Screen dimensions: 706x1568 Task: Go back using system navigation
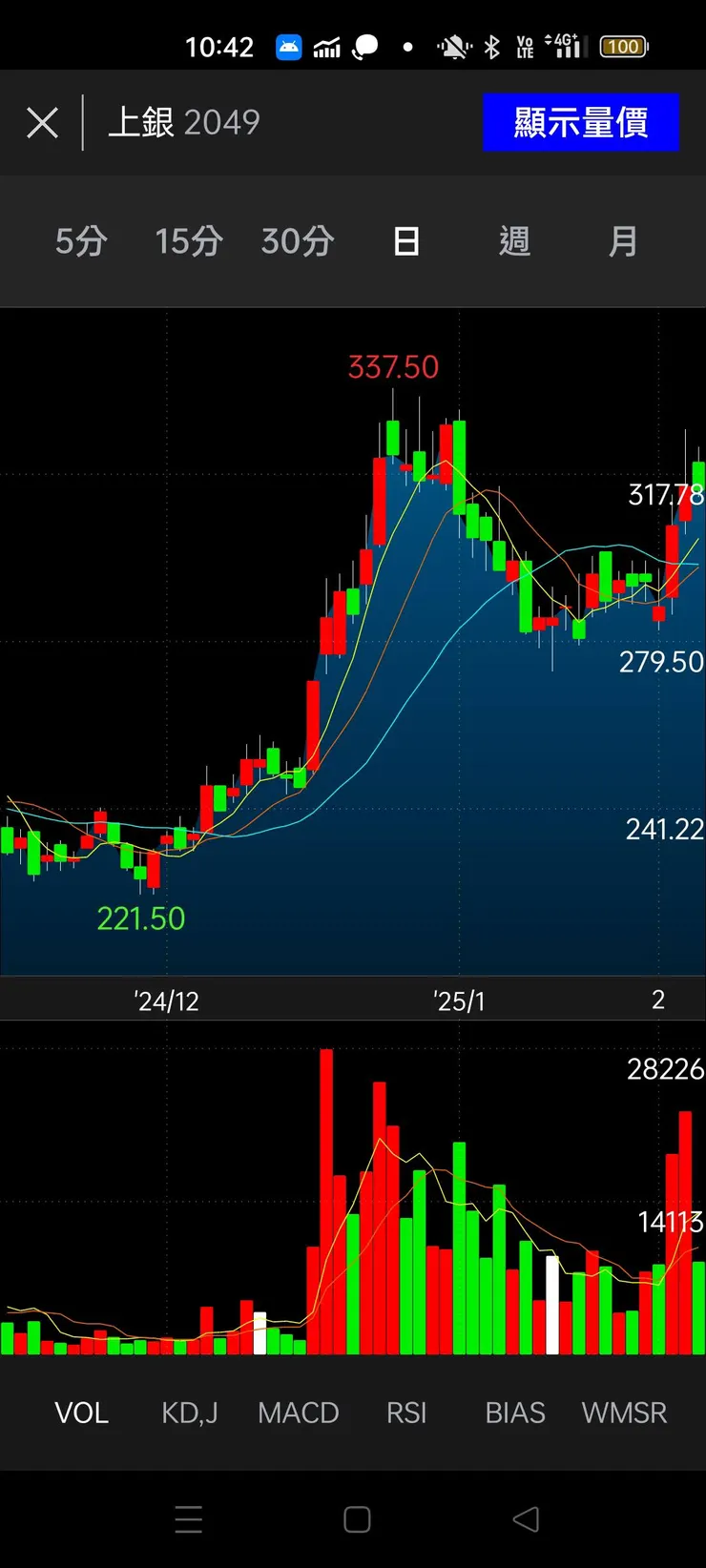pos(526,1519)
